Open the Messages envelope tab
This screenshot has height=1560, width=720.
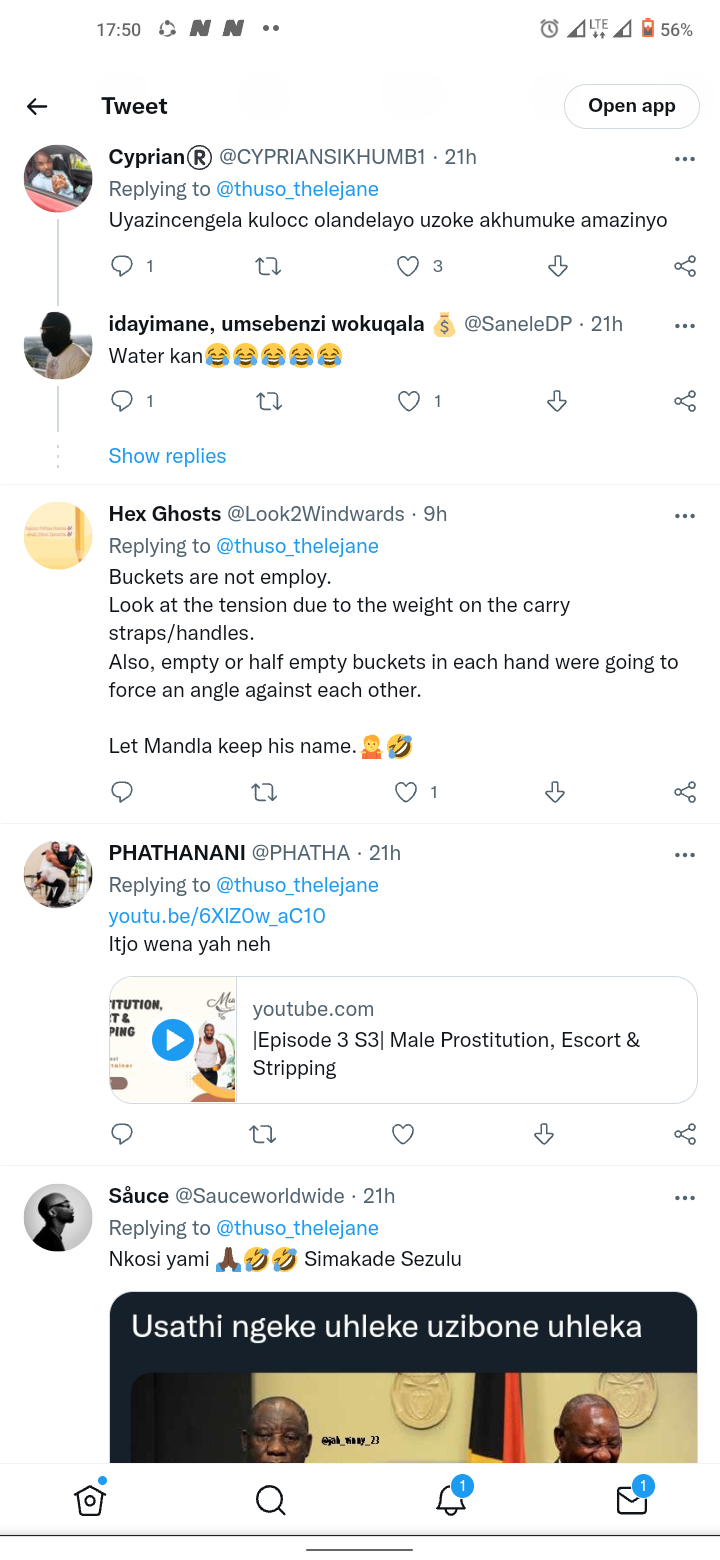(x=632, y=1499)
